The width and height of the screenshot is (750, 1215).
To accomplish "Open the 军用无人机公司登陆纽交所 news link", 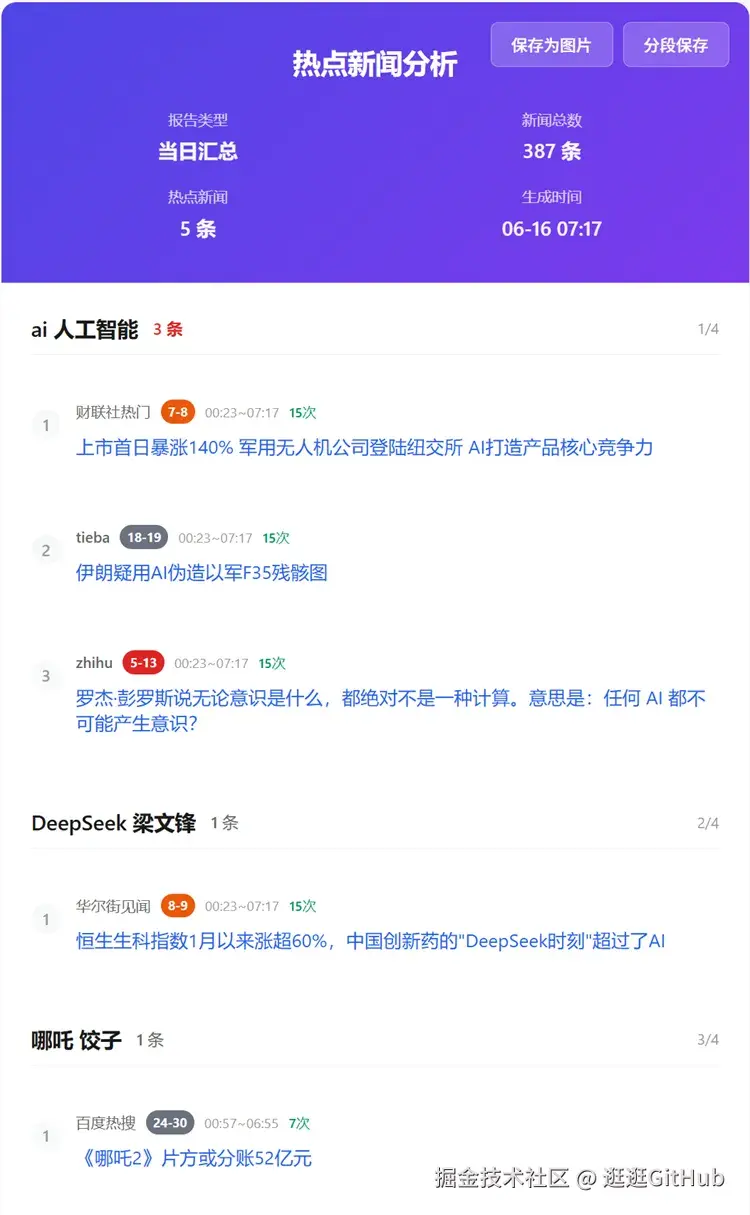I will pos(362,447).
